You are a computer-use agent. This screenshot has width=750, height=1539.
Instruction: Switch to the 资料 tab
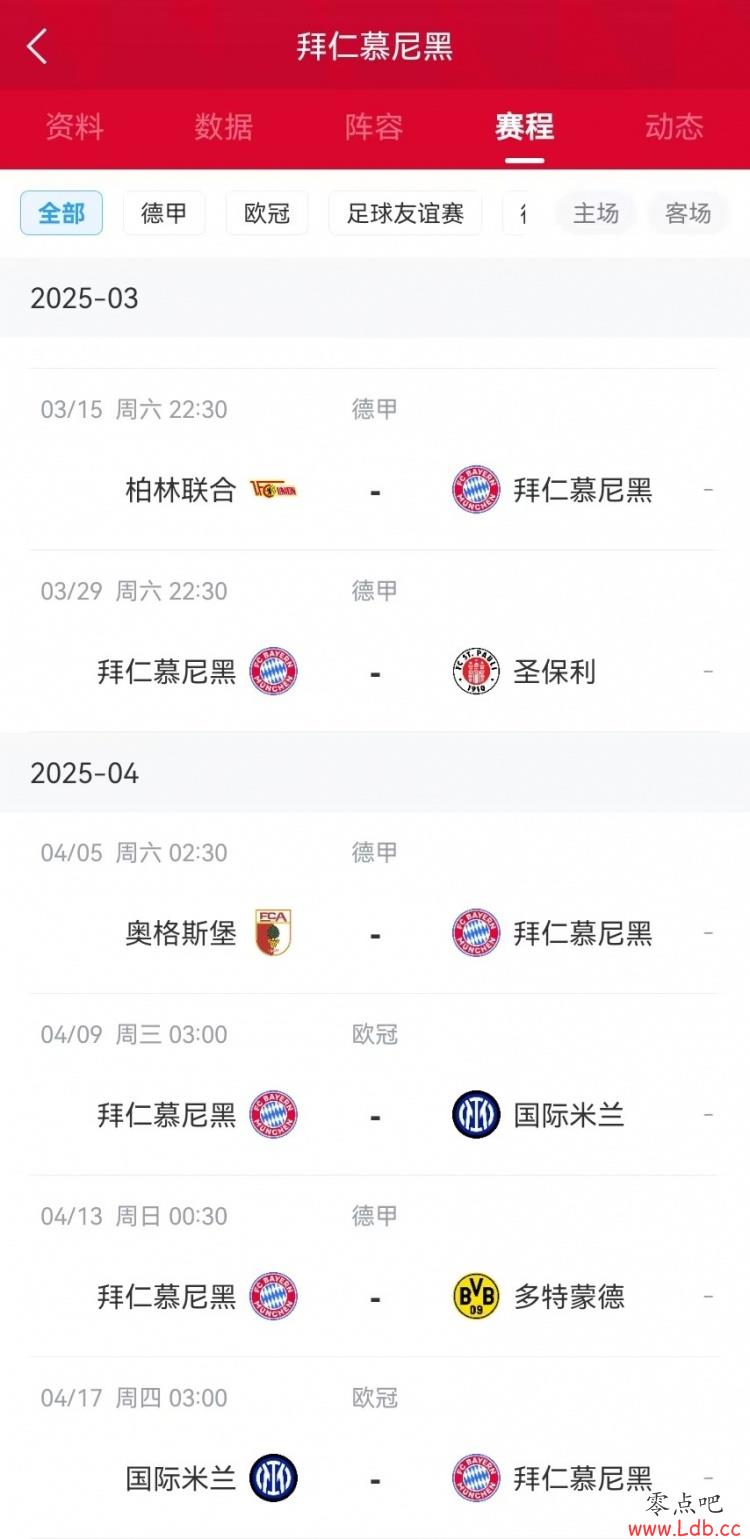tap(75, 127)
